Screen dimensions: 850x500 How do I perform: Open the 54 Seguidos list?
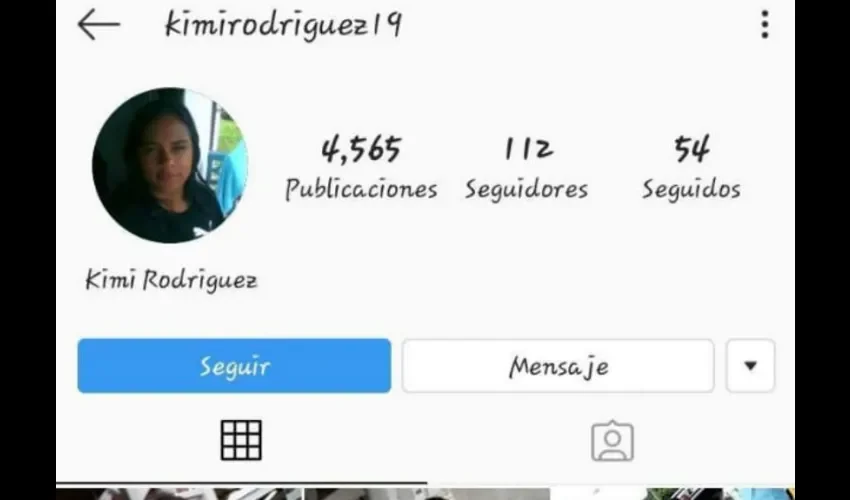coord(691,168)
